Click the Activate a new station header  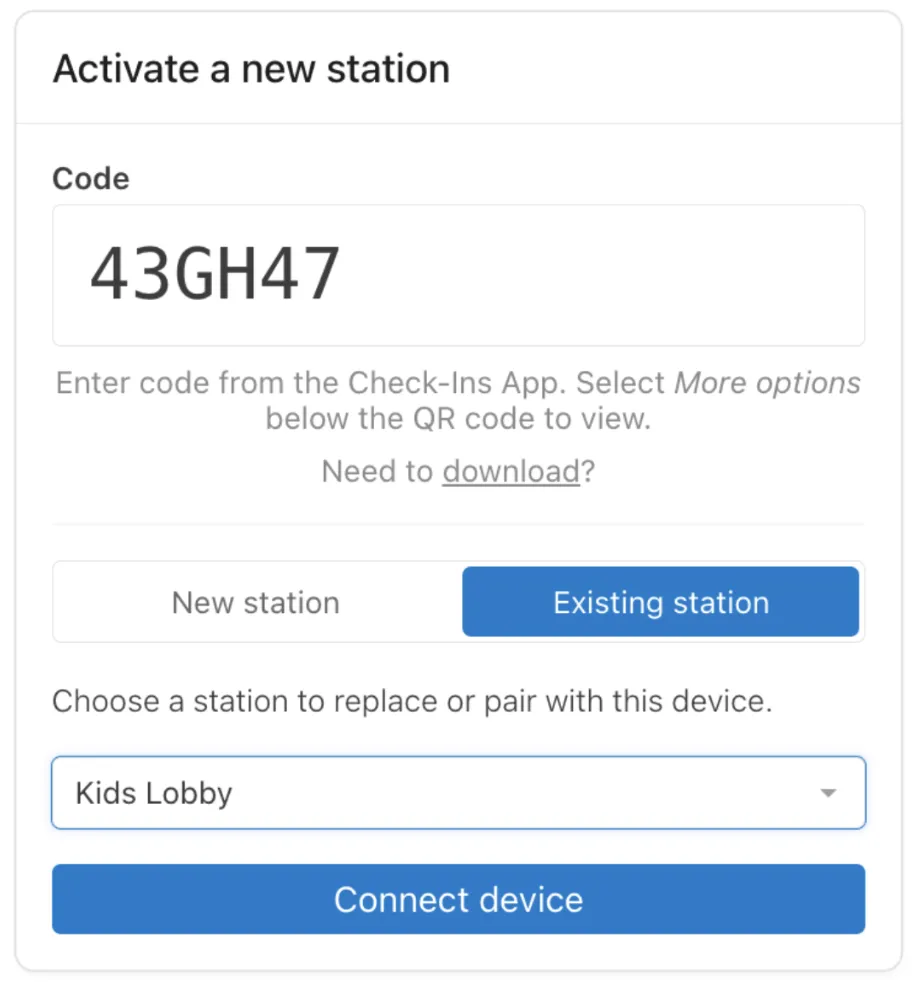[252, 68]
